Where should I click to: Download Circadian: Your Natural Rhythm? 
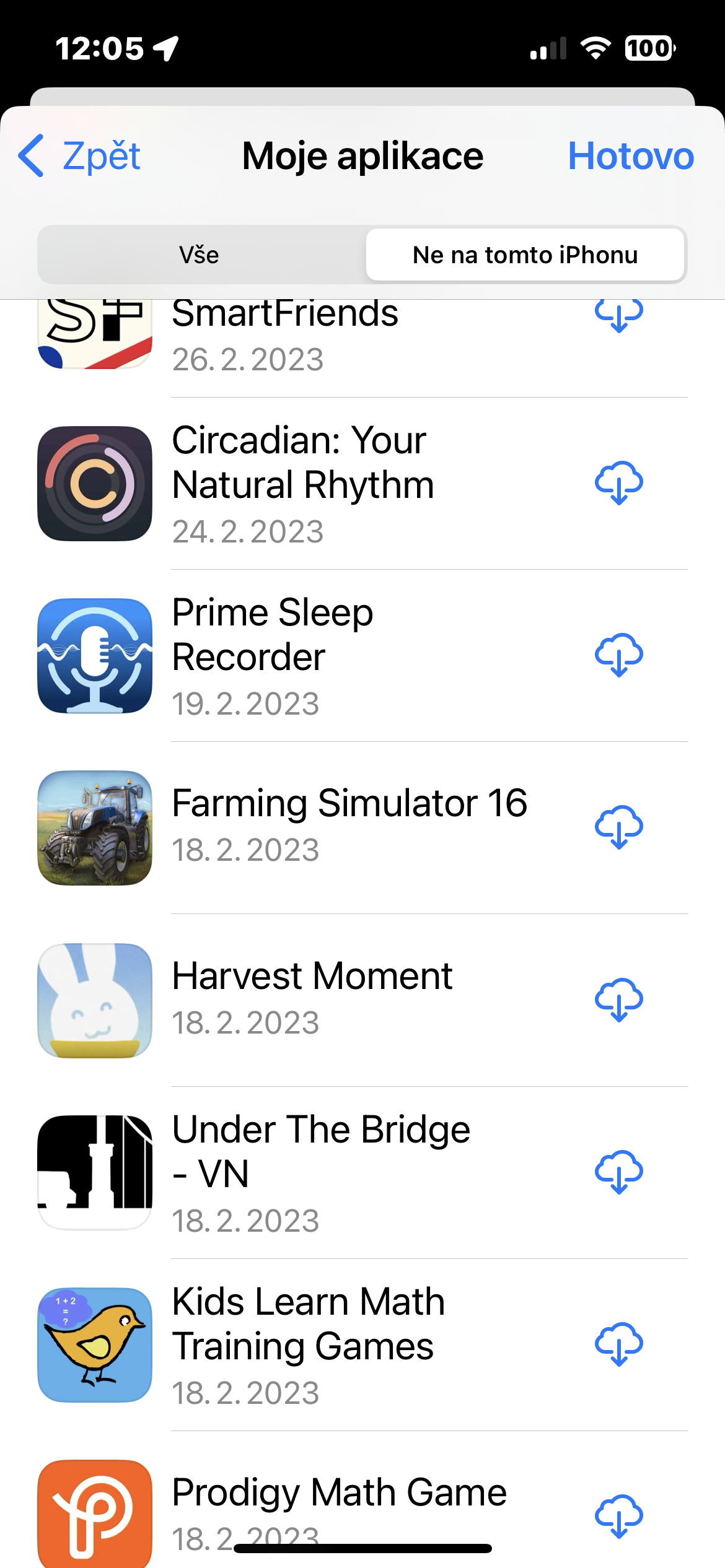click(x=618, y=483)
